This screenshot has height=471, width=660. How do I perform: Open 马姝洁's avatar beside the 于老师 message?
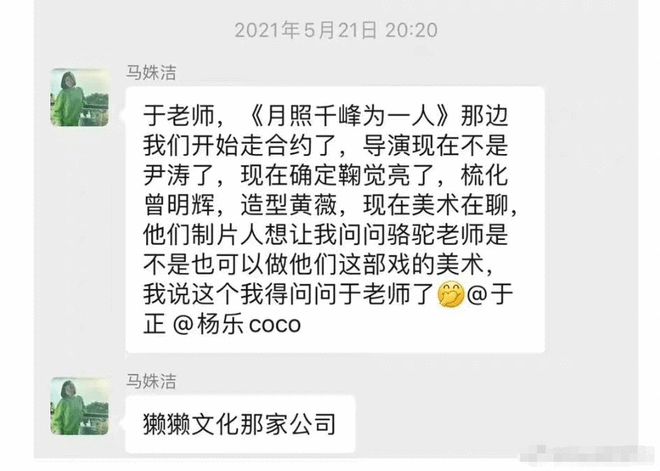[x=80, y=97]
